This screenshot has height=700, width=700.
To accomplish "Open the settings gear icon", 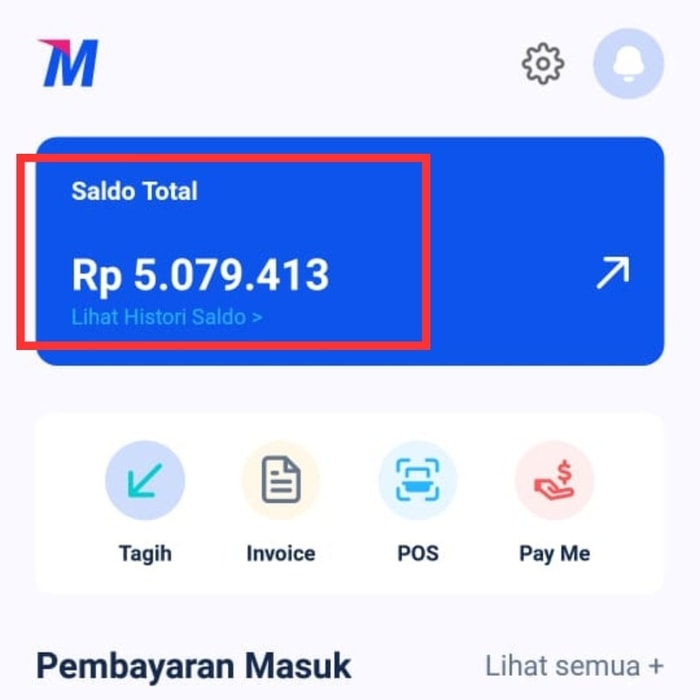I will (x=542, y=65).
